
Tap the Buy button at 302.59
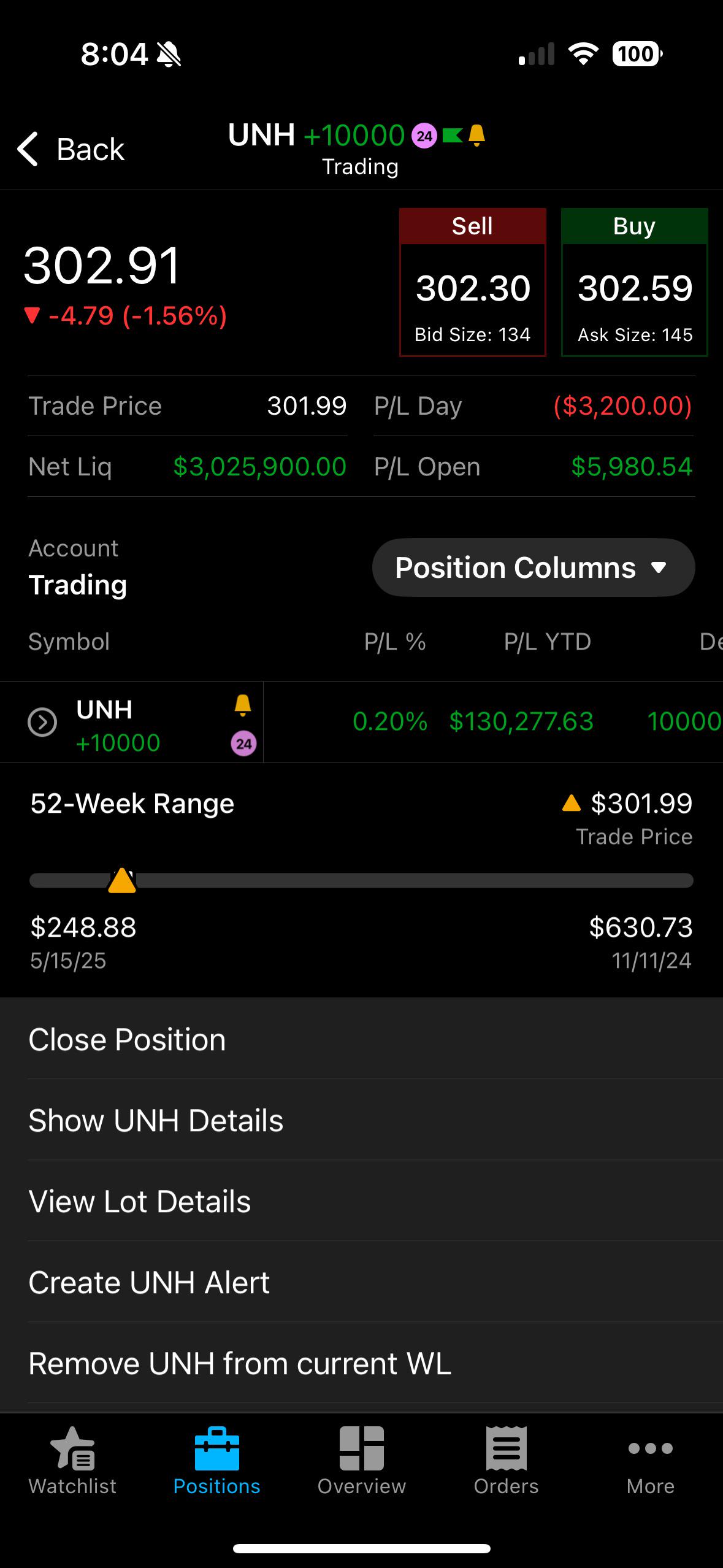click(635, 282)
